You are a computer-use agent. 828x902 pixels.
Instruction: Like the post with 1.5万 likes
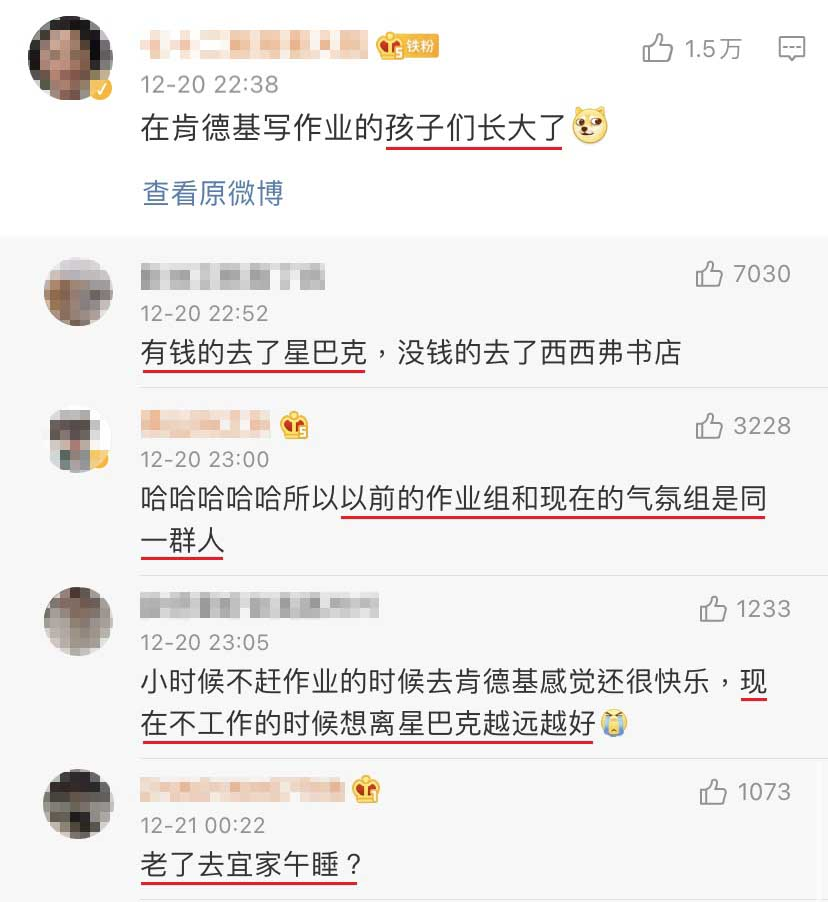pyautogui.click(x=658, y=47)
